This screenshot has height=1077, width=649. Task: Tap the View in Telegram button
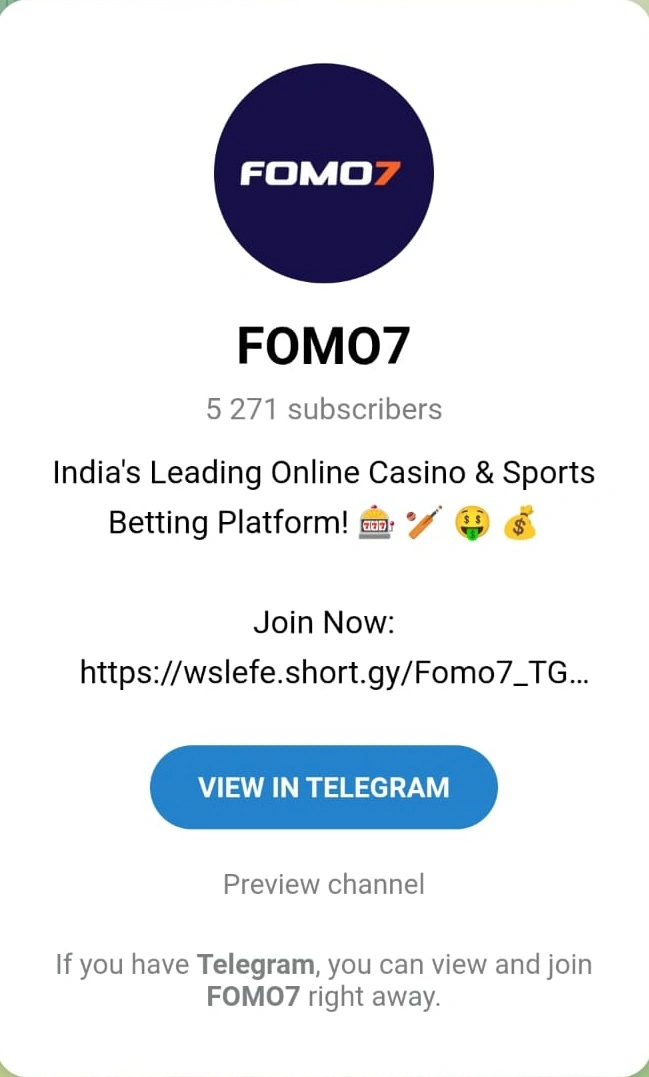tap(323, 787)
